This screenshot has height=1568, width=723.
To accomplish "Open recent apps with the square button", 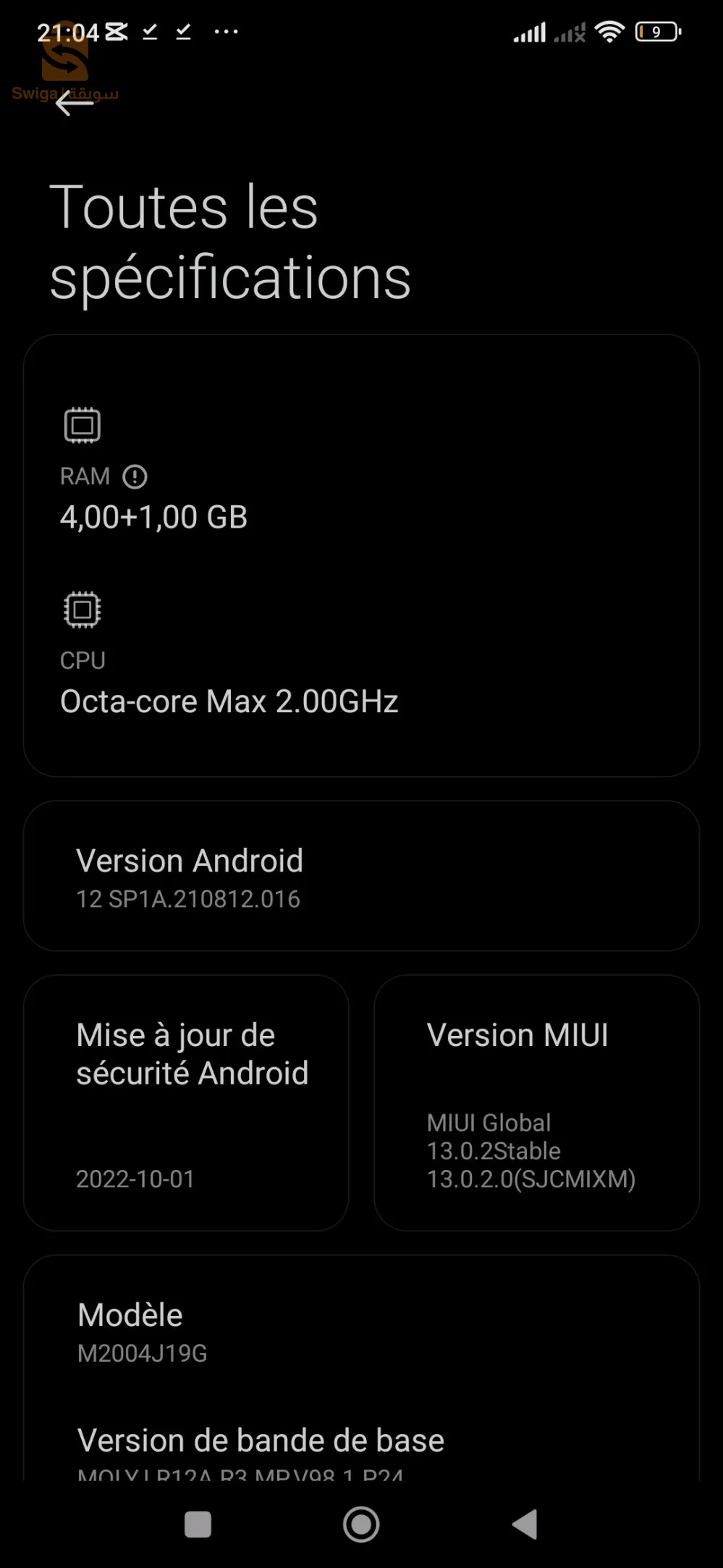I will (x=198, y=1525).
